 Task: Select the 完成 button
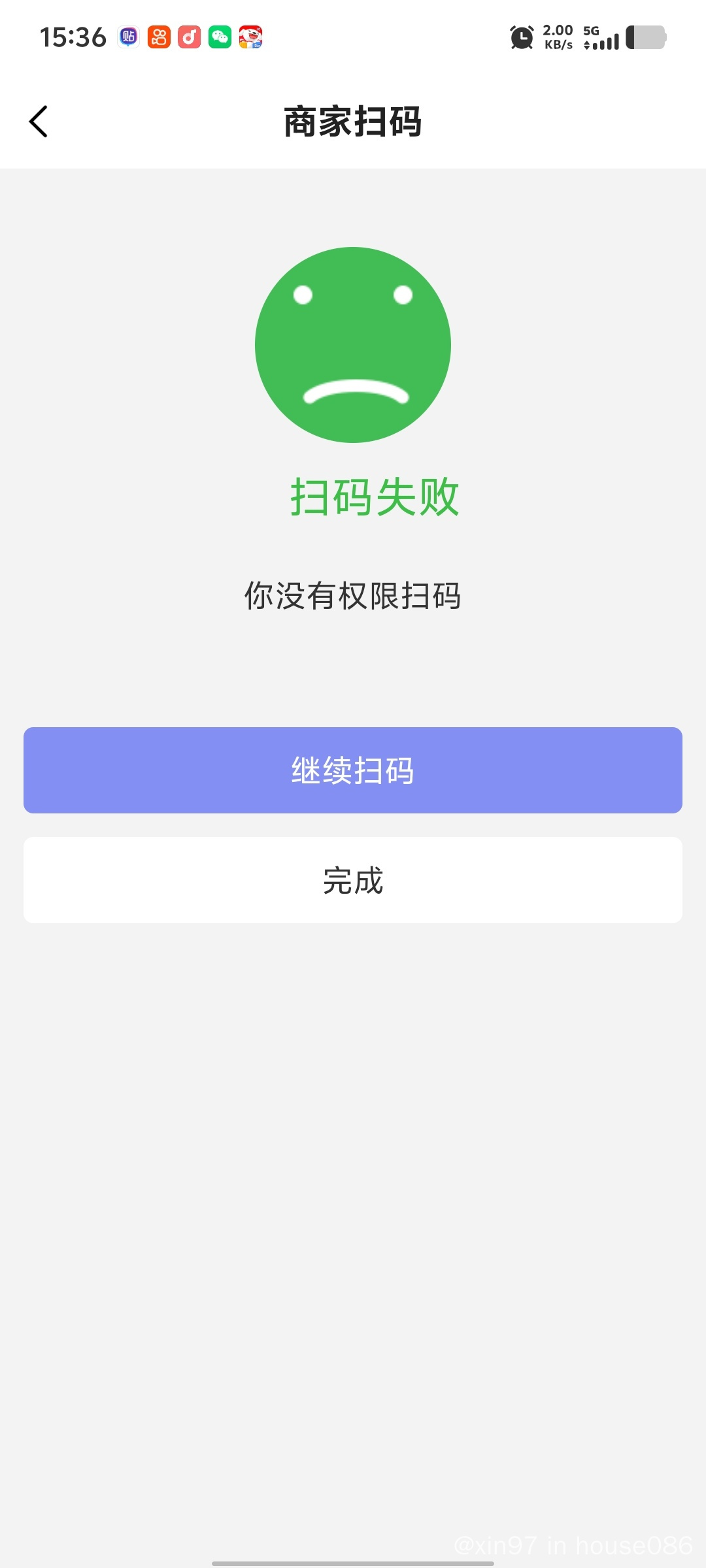click(x=353, y=880)
